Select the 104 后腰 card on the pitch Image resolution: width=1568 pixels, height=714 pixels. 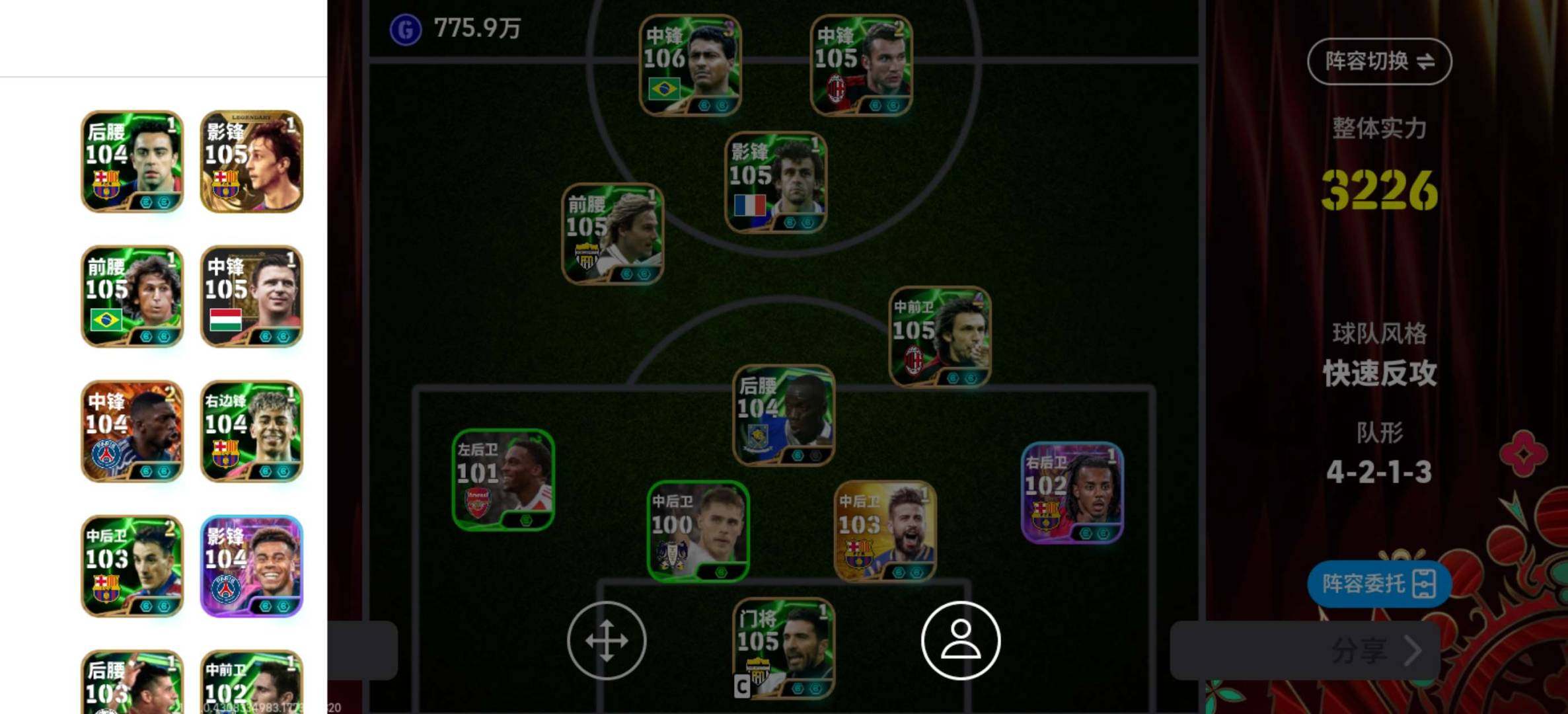[783, 415]
